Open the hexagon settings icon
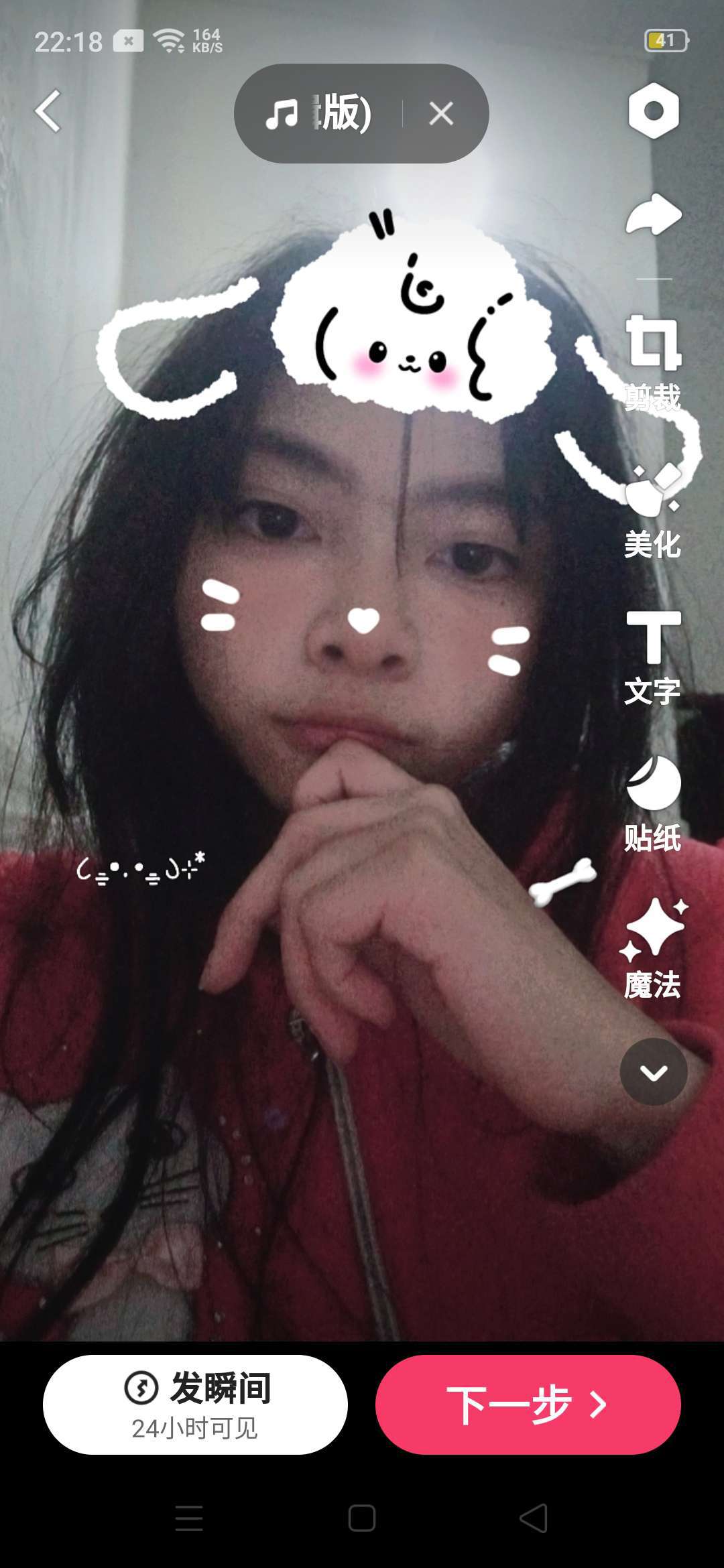The image size is (724, 1568). (x=654, y=111)
